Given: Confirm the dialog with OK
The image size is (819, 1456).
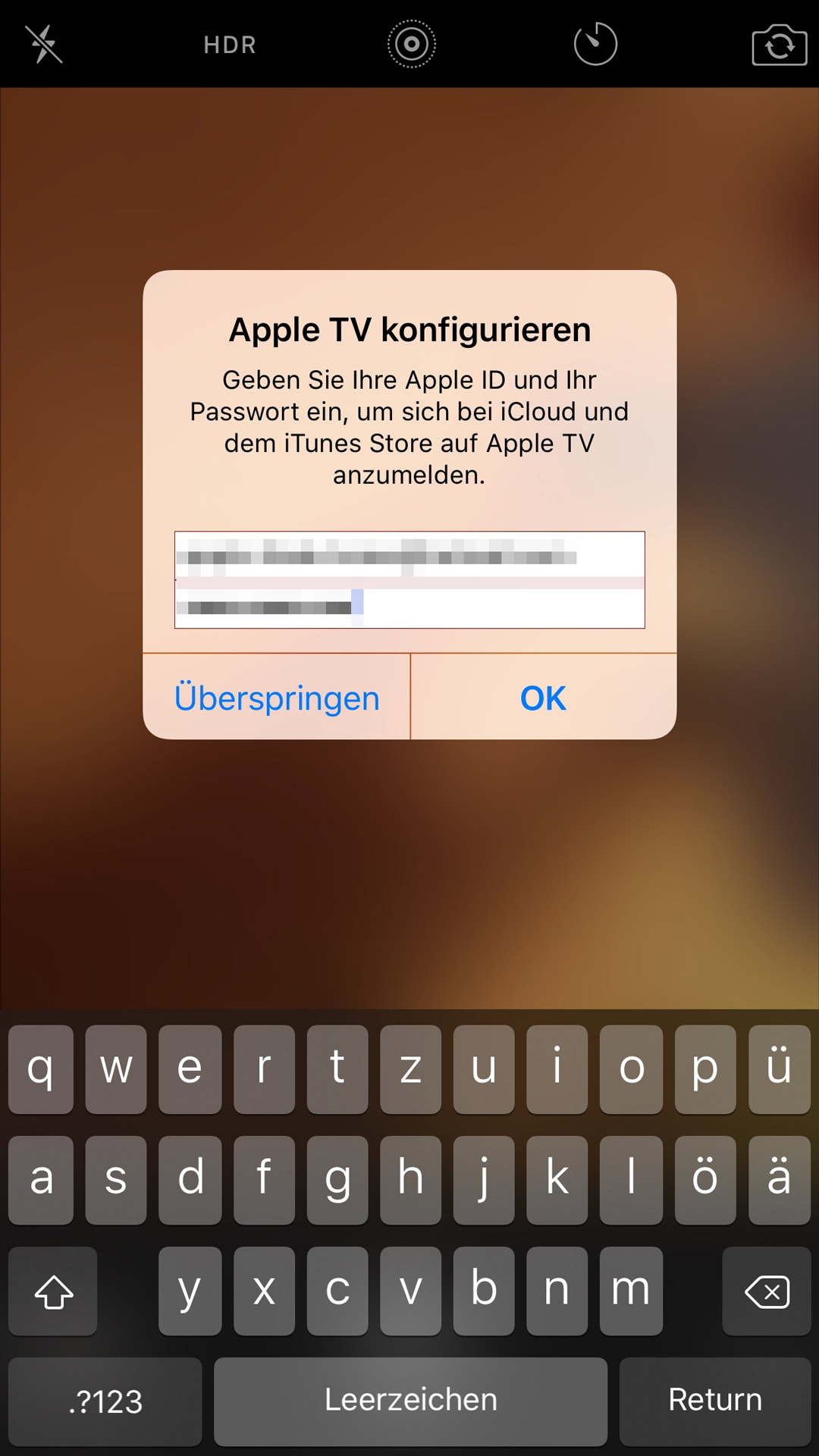Looking at the screenshot, I should [x=543, y=698].
